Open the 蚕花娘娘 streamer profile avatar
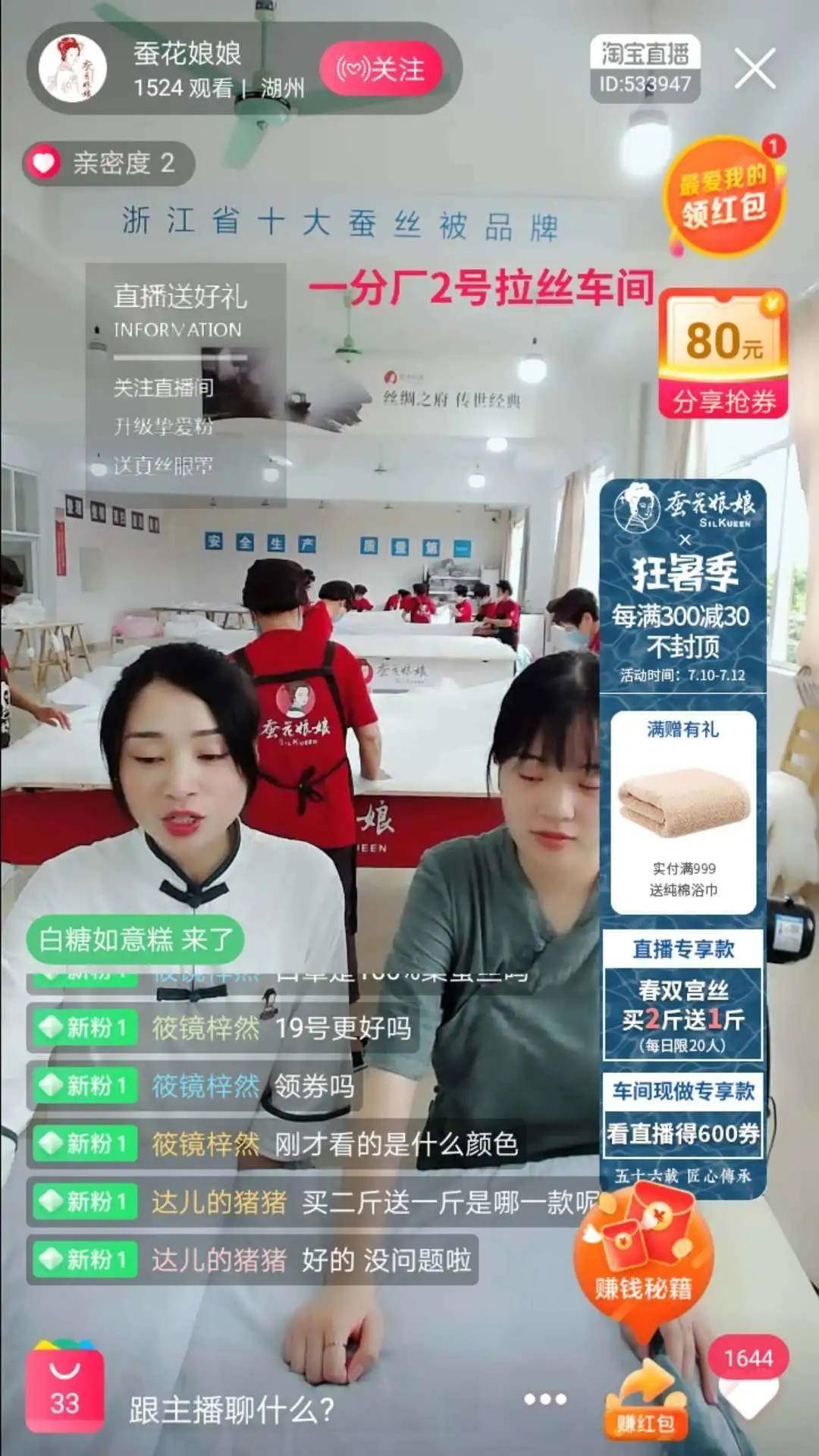This screenshot has width=819, height=1456. pos(71,69)
